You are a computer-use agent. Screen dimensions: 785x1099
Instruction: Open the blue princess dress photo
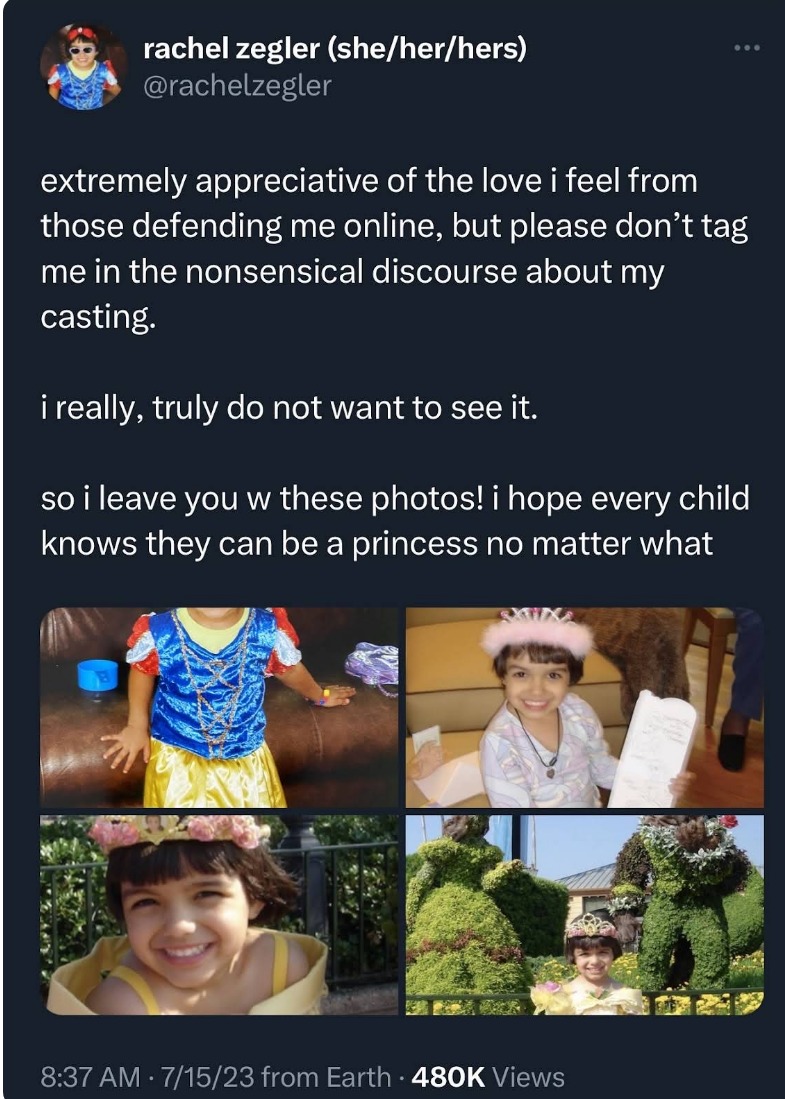coord(219,707)
